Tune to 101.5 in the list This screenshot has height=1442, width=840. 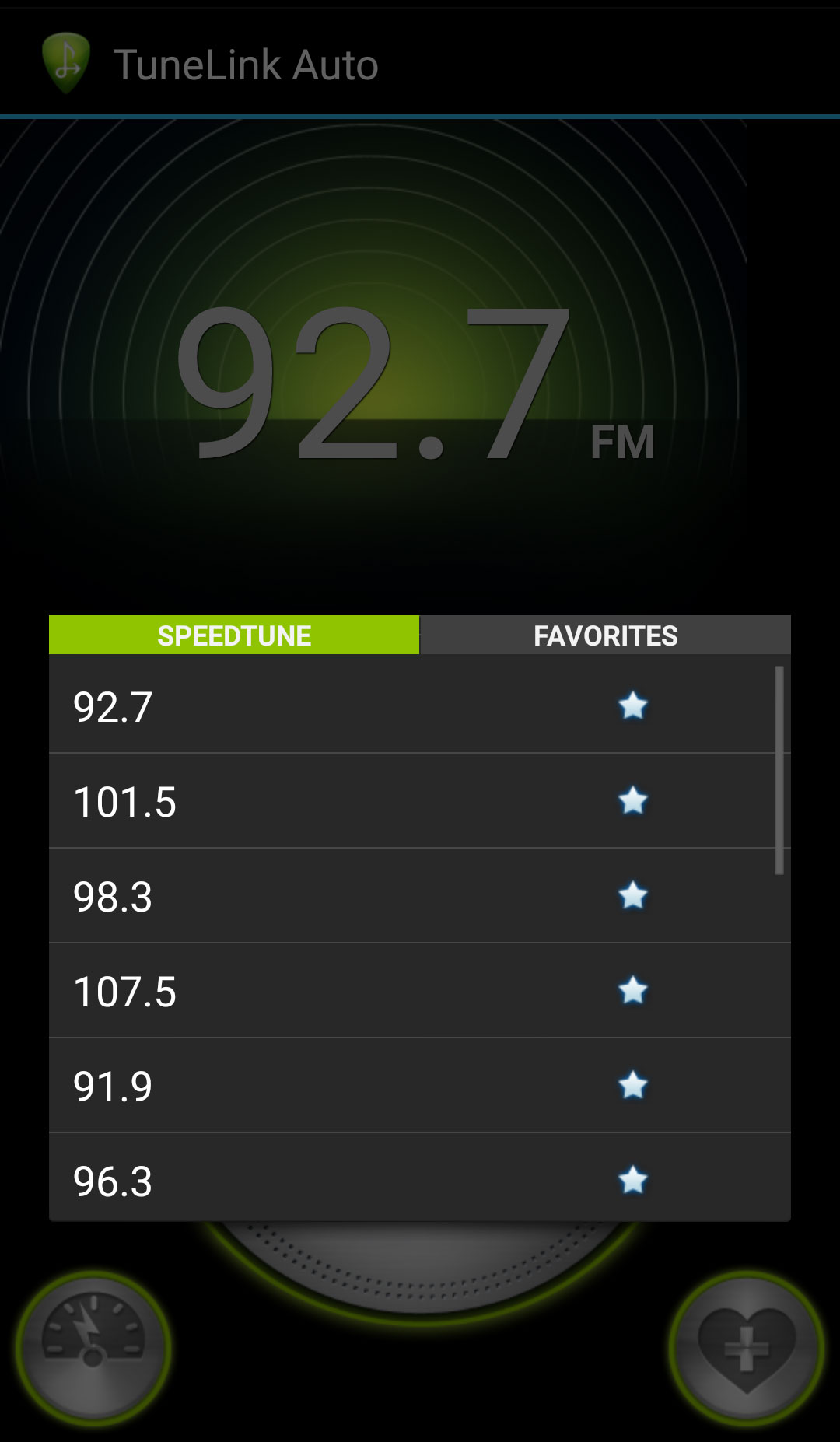(x=420, y=801)
